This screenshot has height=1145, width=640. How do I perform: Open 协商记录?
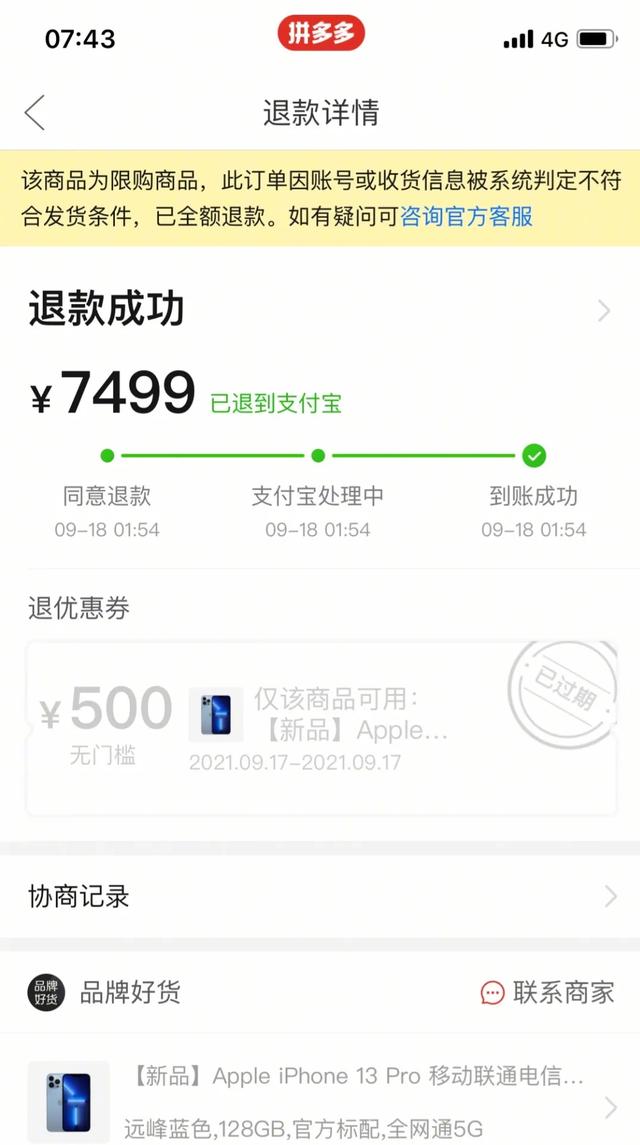320,897
